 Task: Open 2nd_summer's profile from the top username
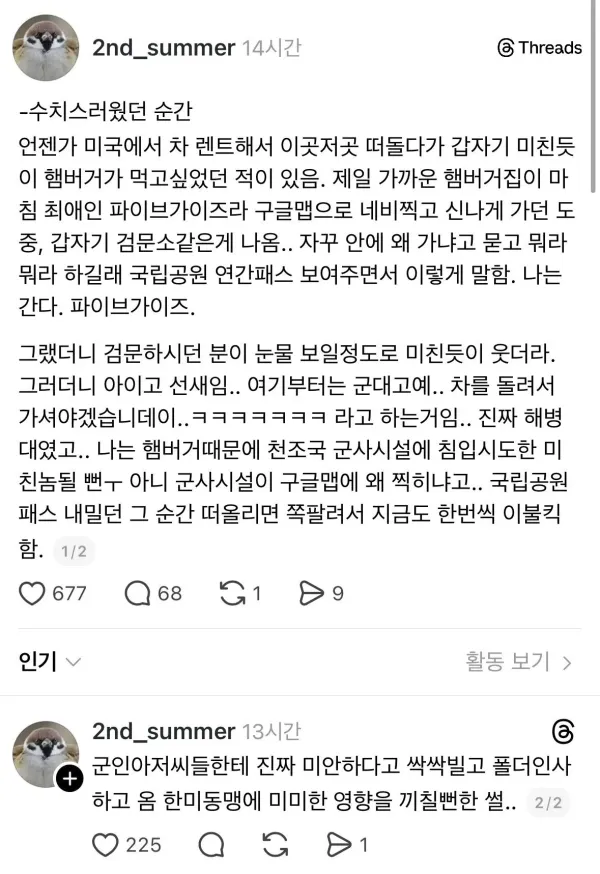(163, 48)
